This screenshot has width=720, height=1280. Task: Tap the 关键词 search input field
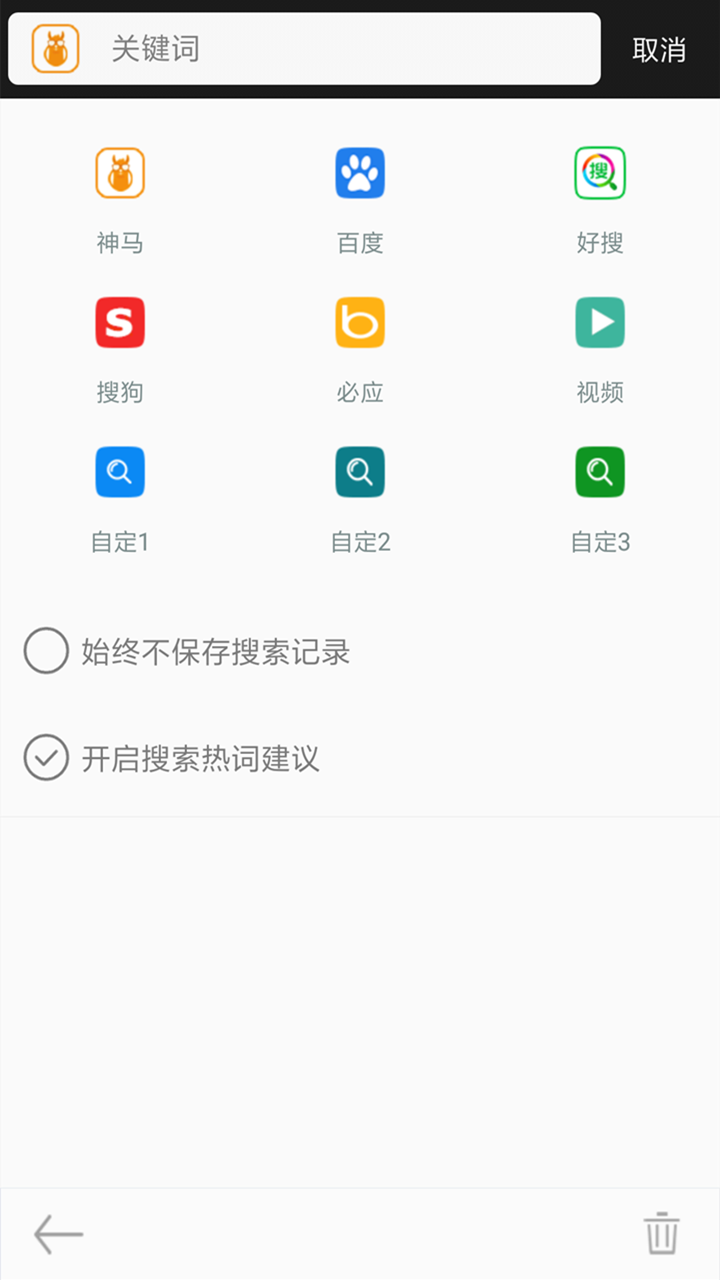(340, 49)
